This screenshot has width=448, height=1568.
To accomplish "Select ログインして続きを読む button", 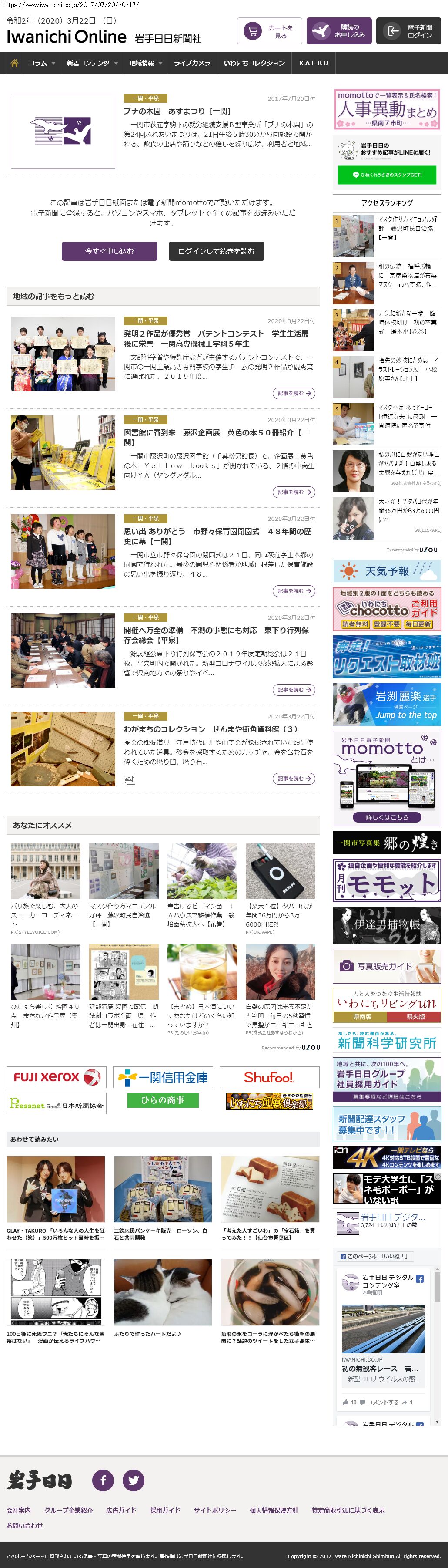I will (216, 251).
